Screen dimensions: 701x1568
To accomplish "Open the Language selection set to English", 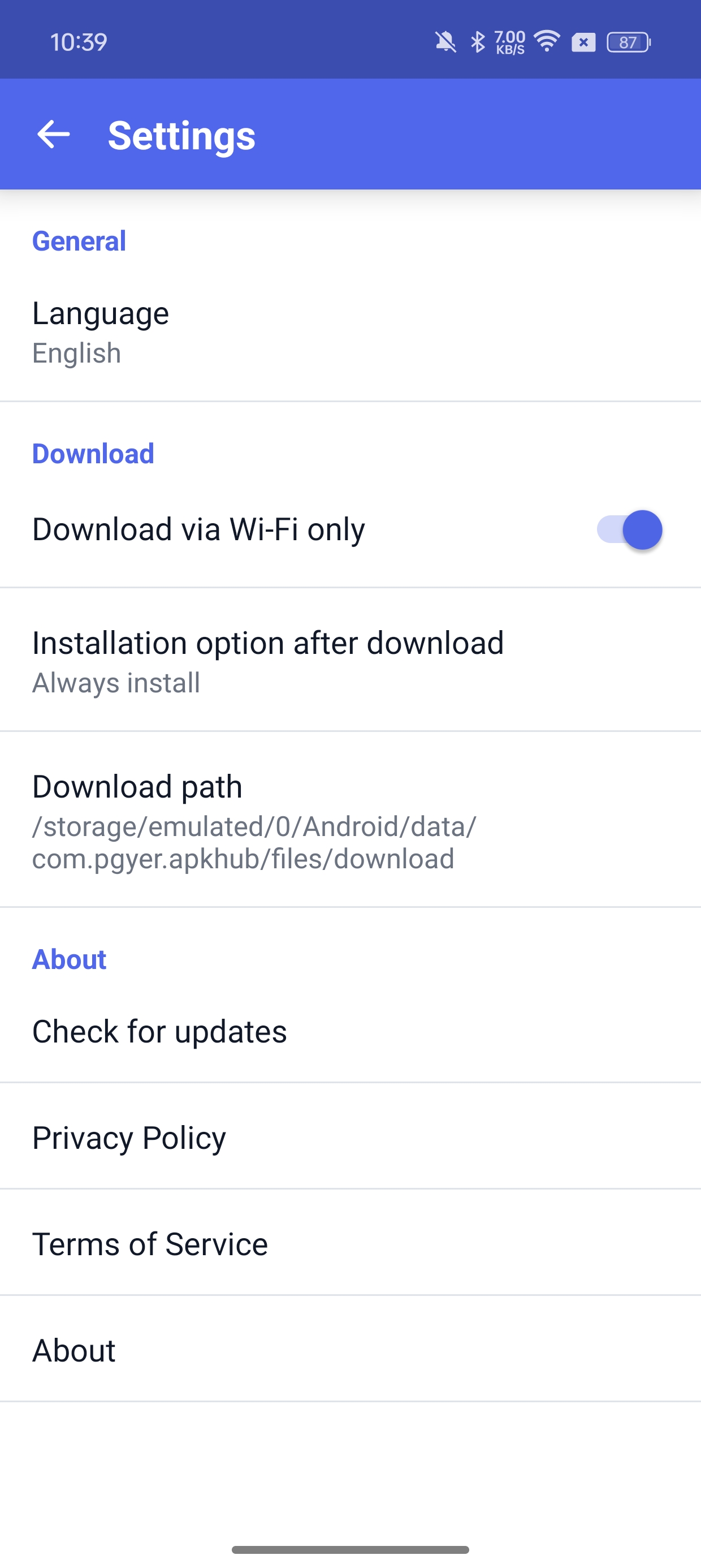I will pyautogui.click(x=350, y=330).
